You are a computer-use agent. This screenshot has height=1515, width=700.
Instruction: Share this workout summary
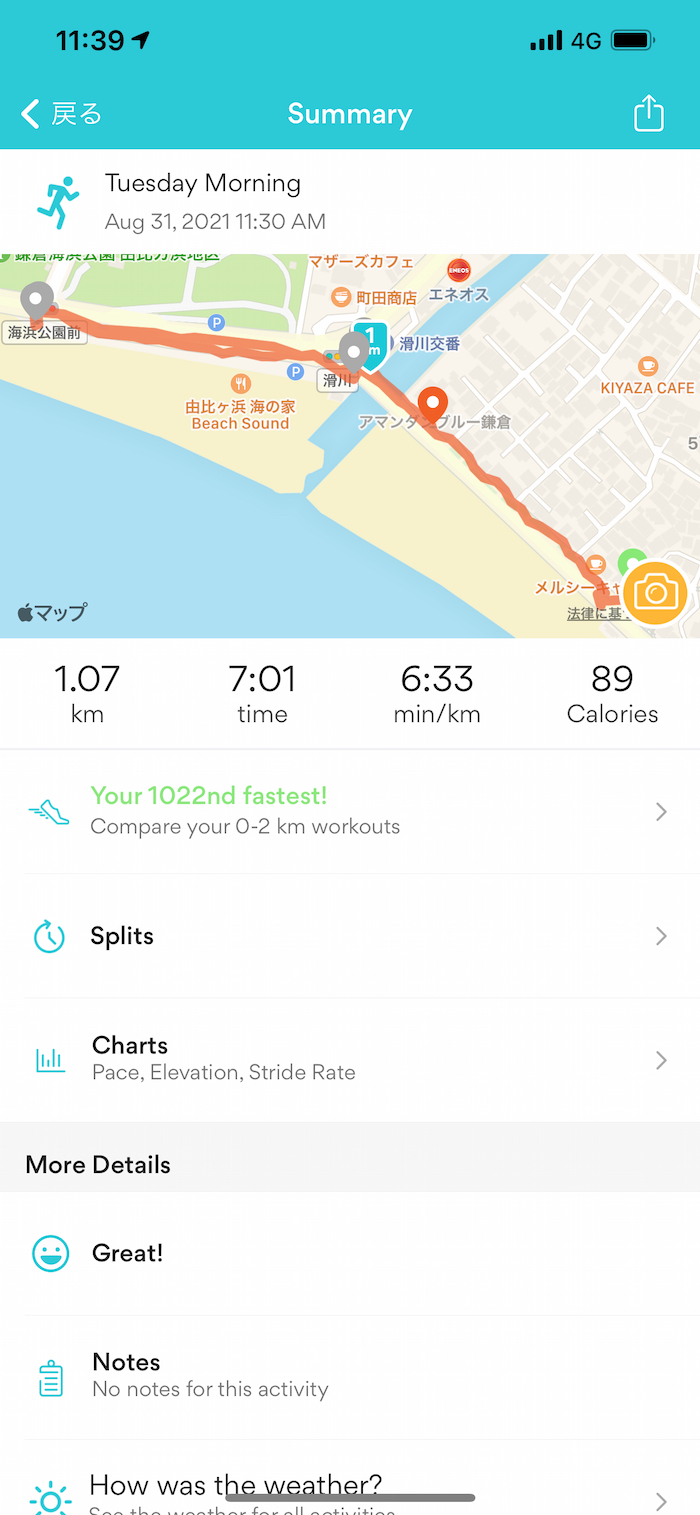tap(649, 113)
